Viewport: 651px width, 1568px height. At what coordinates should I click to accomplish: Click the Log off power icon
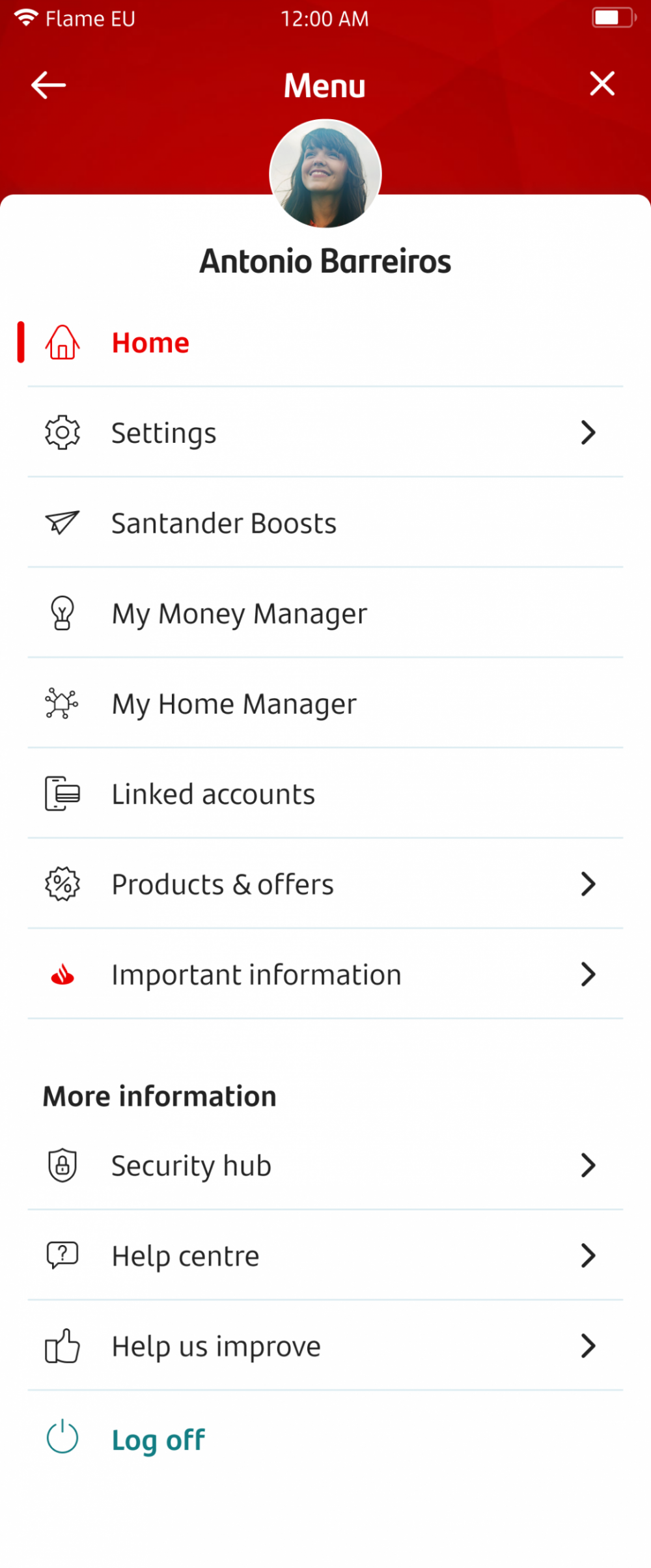pyautogui.click(x=62, y=1440)
